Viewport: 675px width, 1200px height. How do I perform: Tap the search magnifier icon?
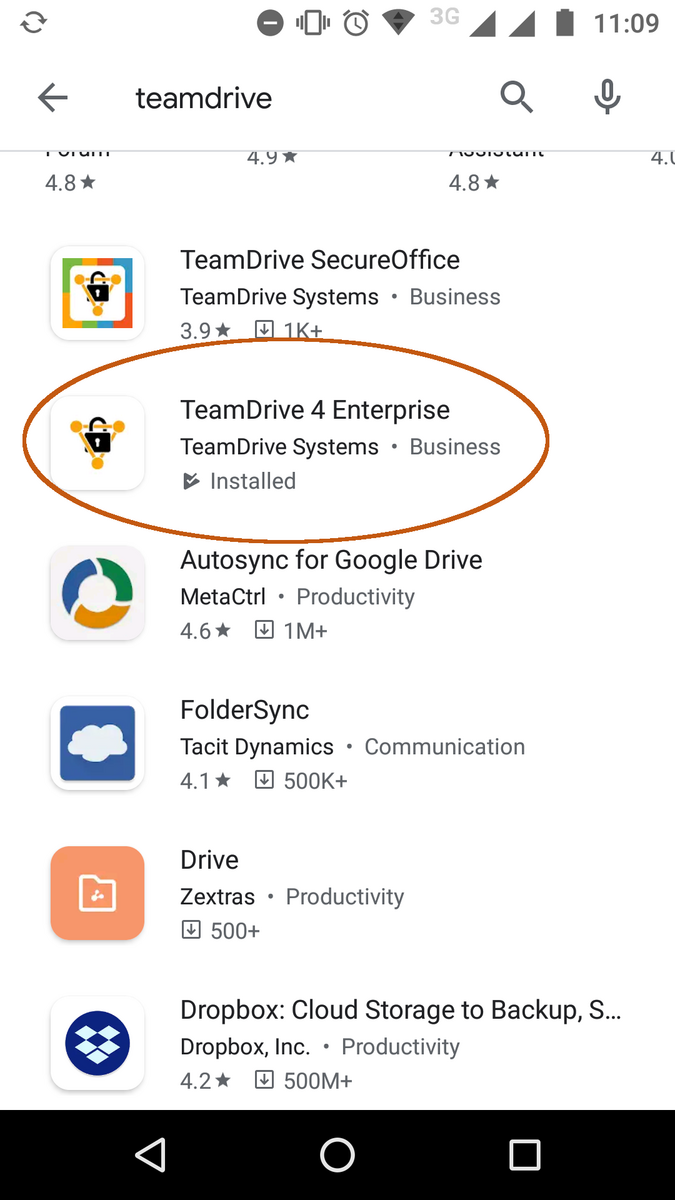tap(516, 97)
